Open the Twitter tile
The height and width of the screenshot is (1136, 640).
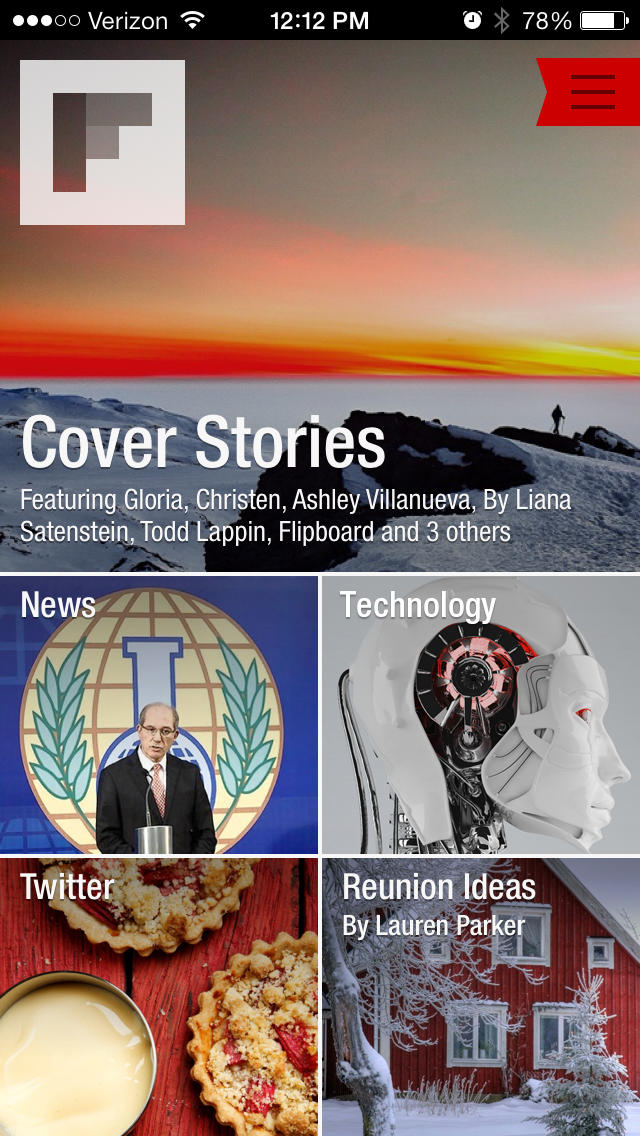point(159,996)
